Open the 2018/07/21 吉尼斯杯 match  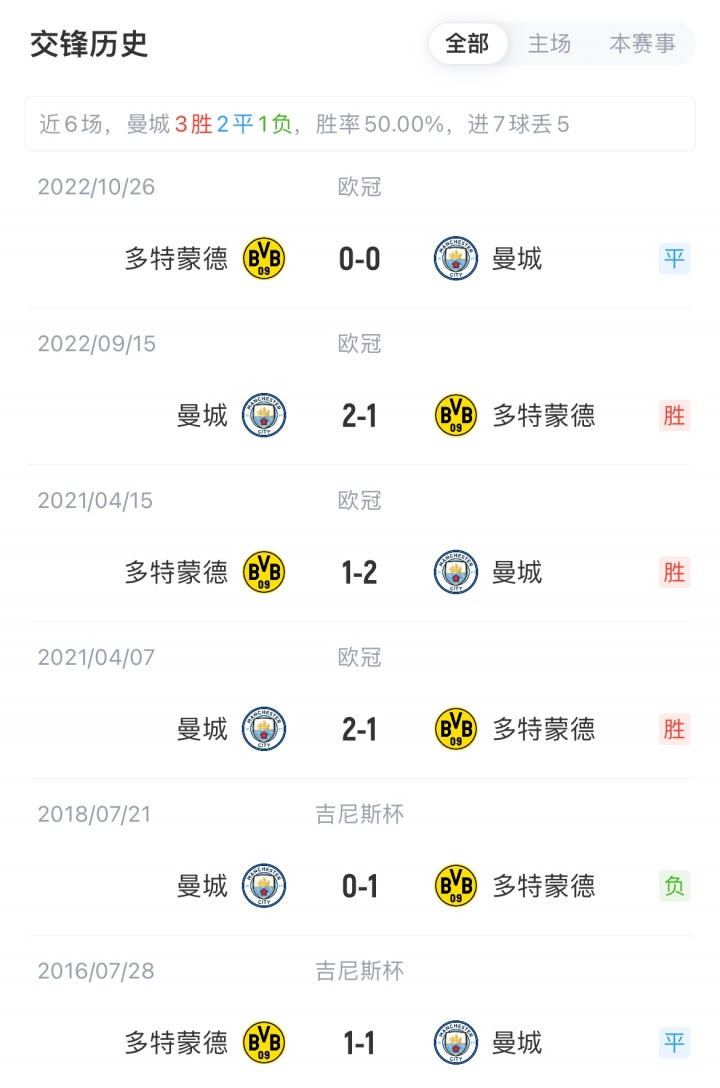(x=359, y=886)
